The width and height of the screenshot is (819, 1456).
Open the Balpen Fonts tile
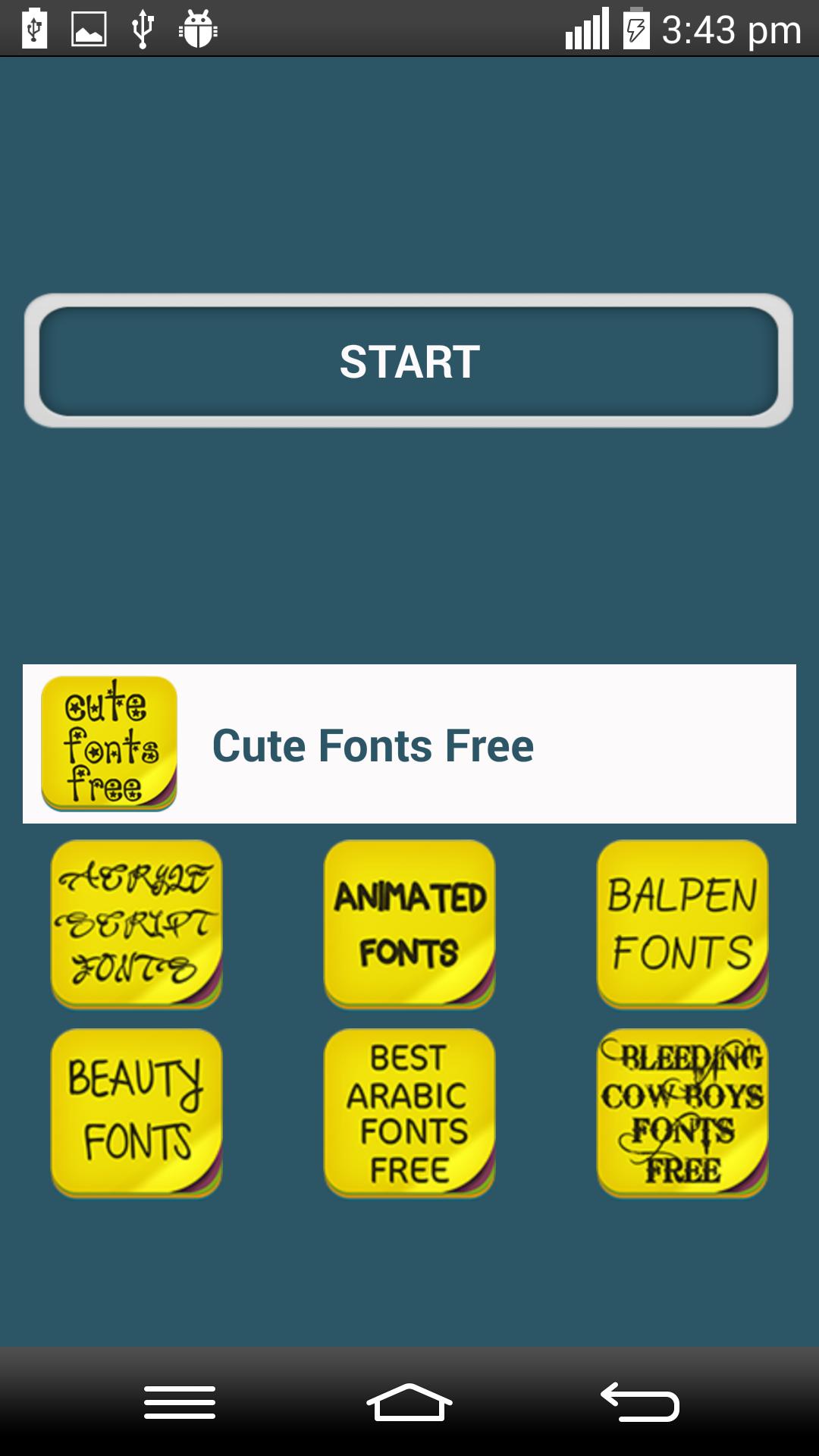point(682,924)
